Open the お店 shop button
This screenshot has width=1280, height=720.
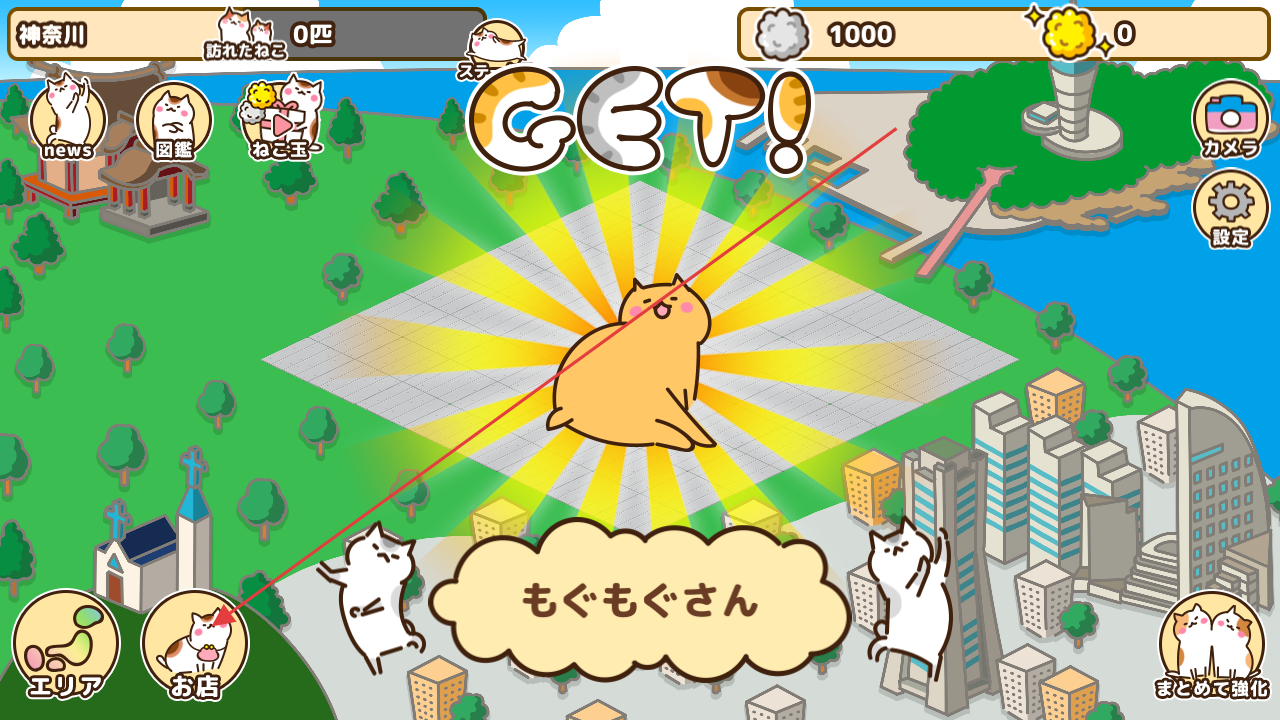point(194,643)
